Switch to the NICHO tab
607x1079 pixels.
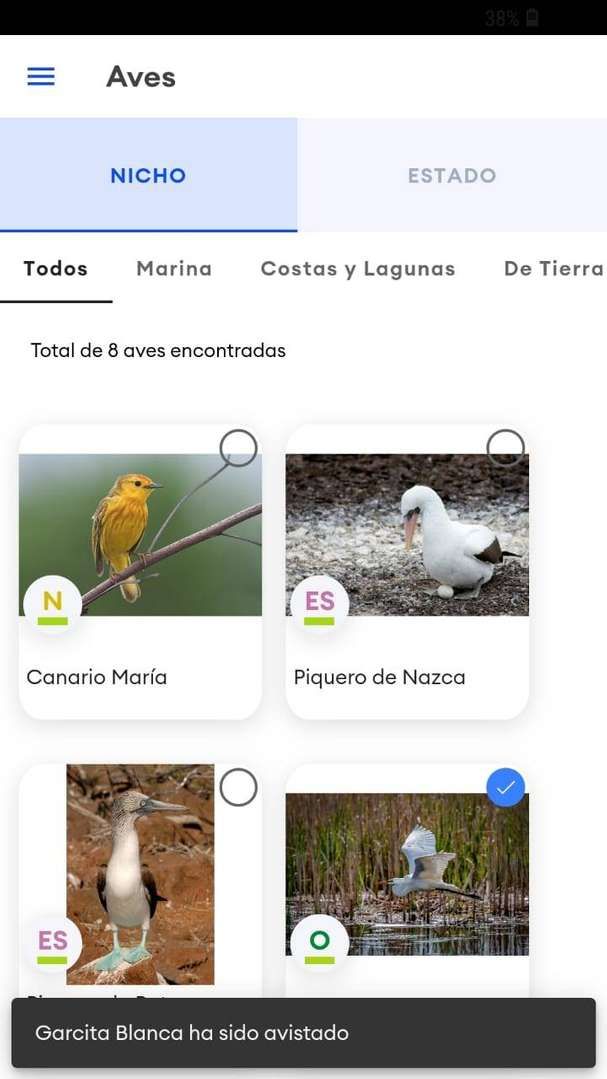pos(148,175)
